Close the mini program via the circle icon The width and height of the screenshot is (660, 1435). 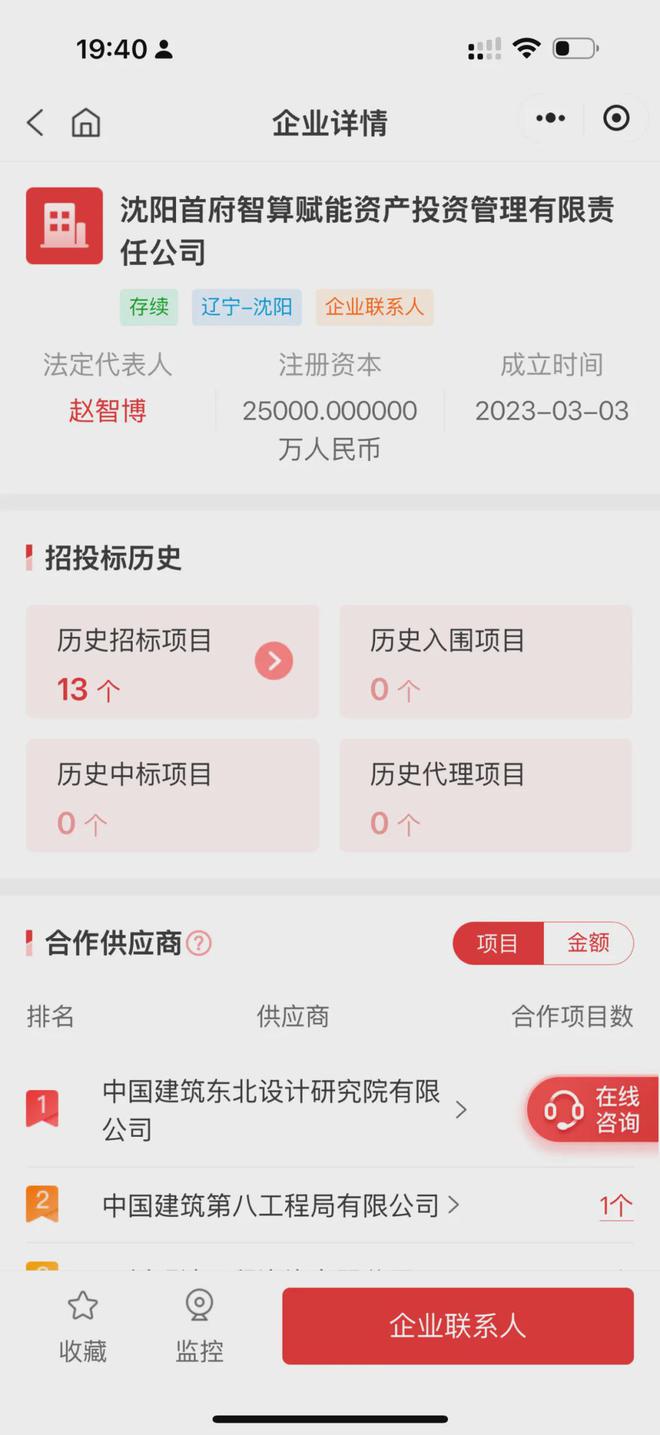point(616,119)
